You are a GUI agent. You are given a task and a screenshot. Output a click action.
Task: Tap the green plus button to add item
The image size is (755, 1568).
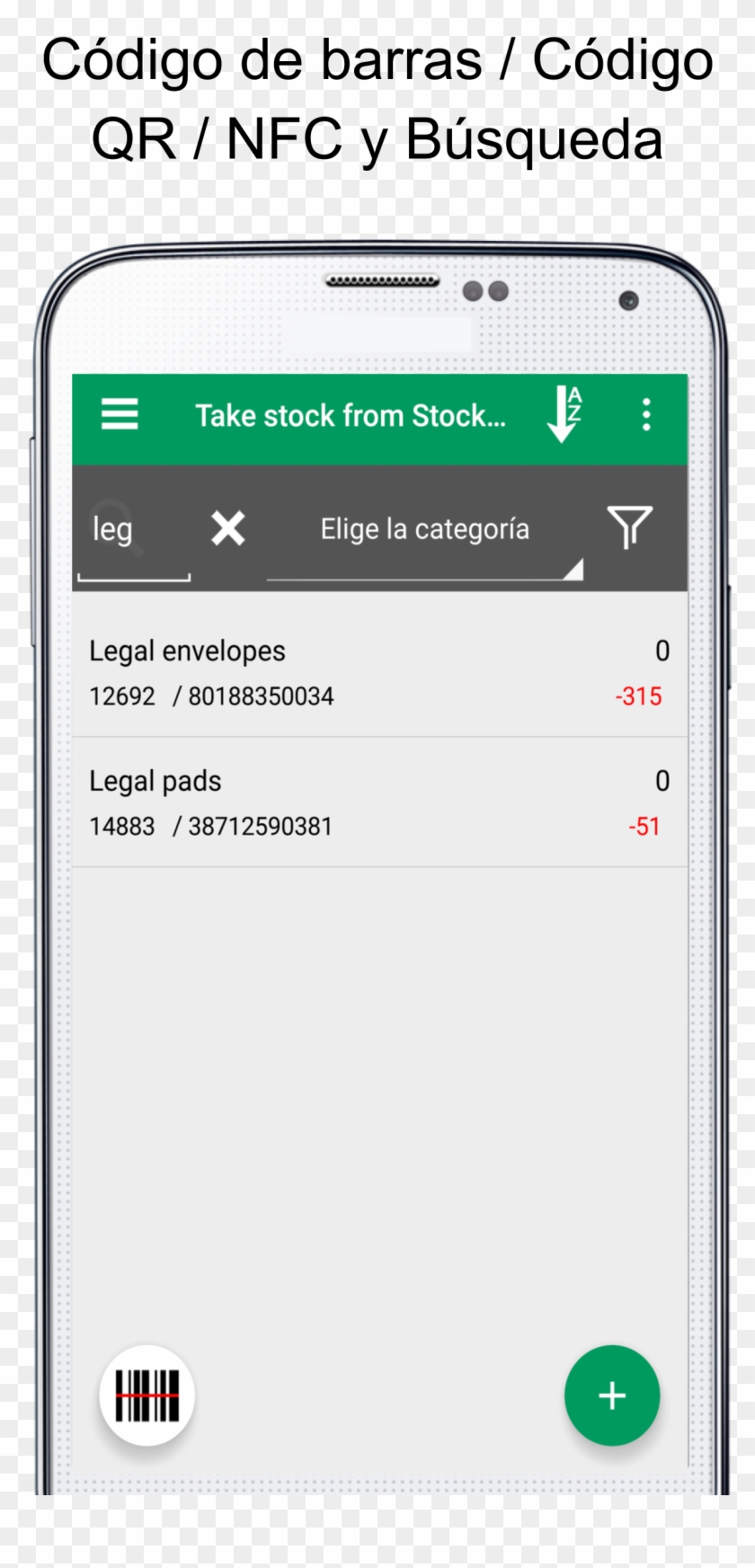point(612,1394)
